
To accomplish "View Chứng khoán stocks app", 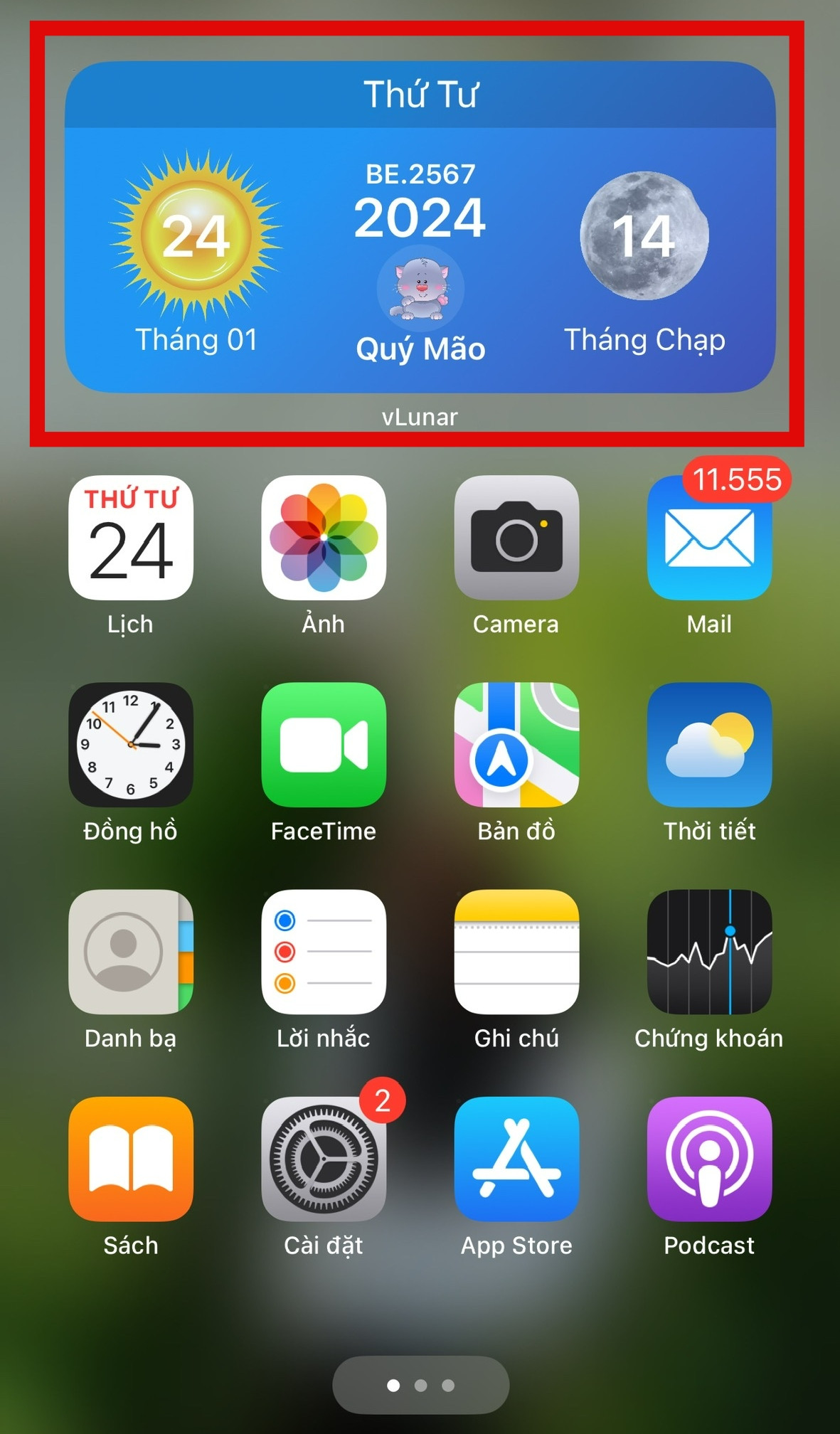I will pyautogui.click(x=709, y=952).
